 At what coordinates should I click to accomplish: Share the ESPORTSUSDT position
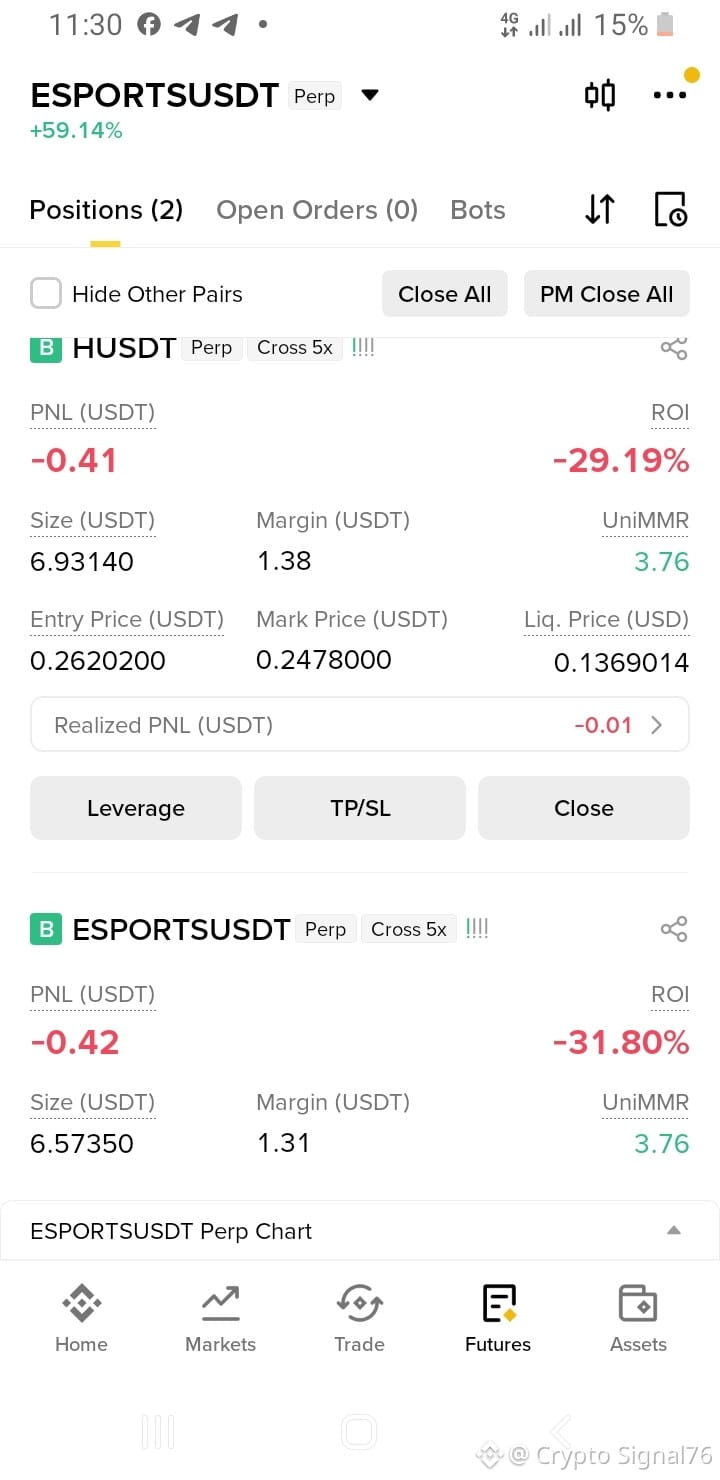(x=674, y=929)
